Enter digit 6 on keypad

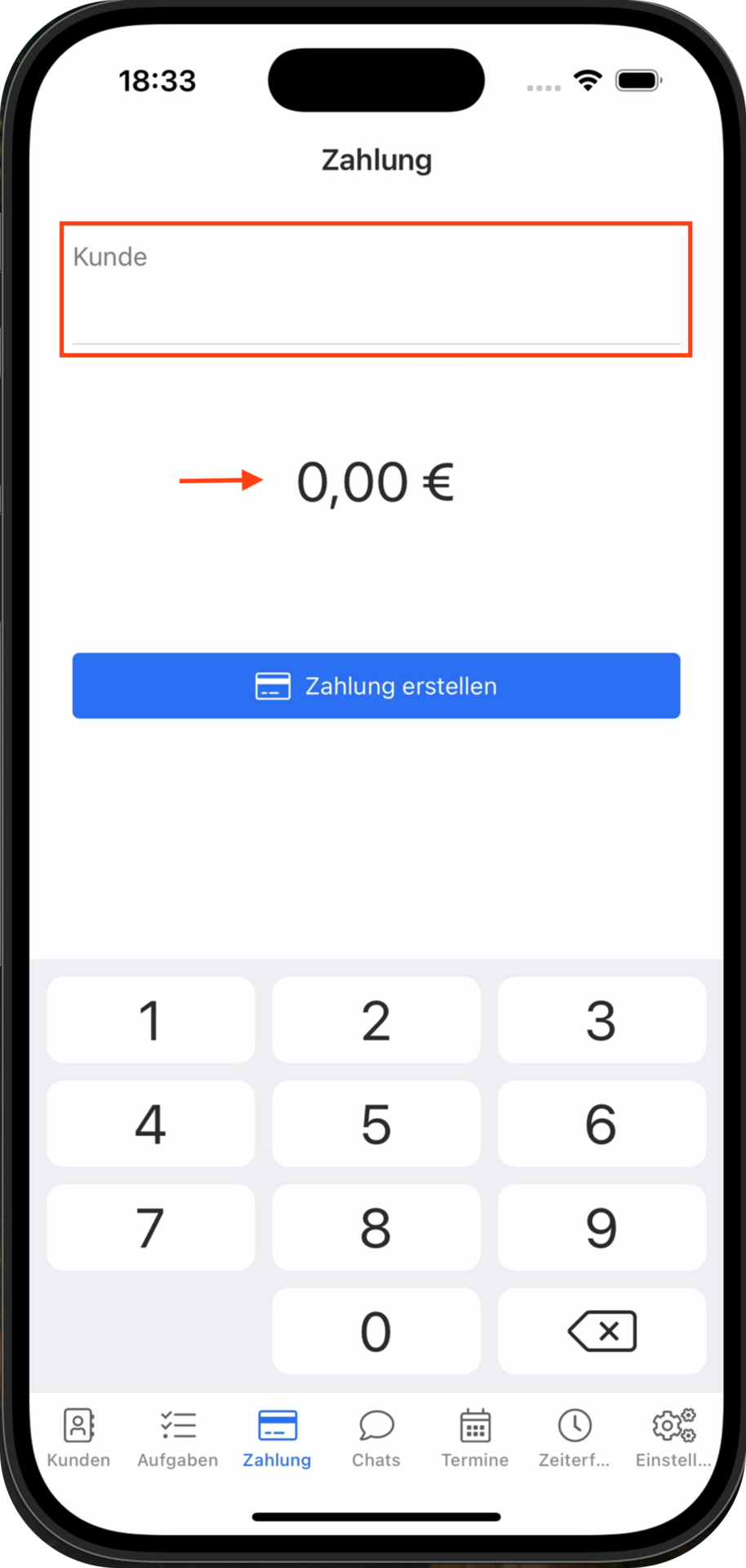click(x=602, y=1124)
